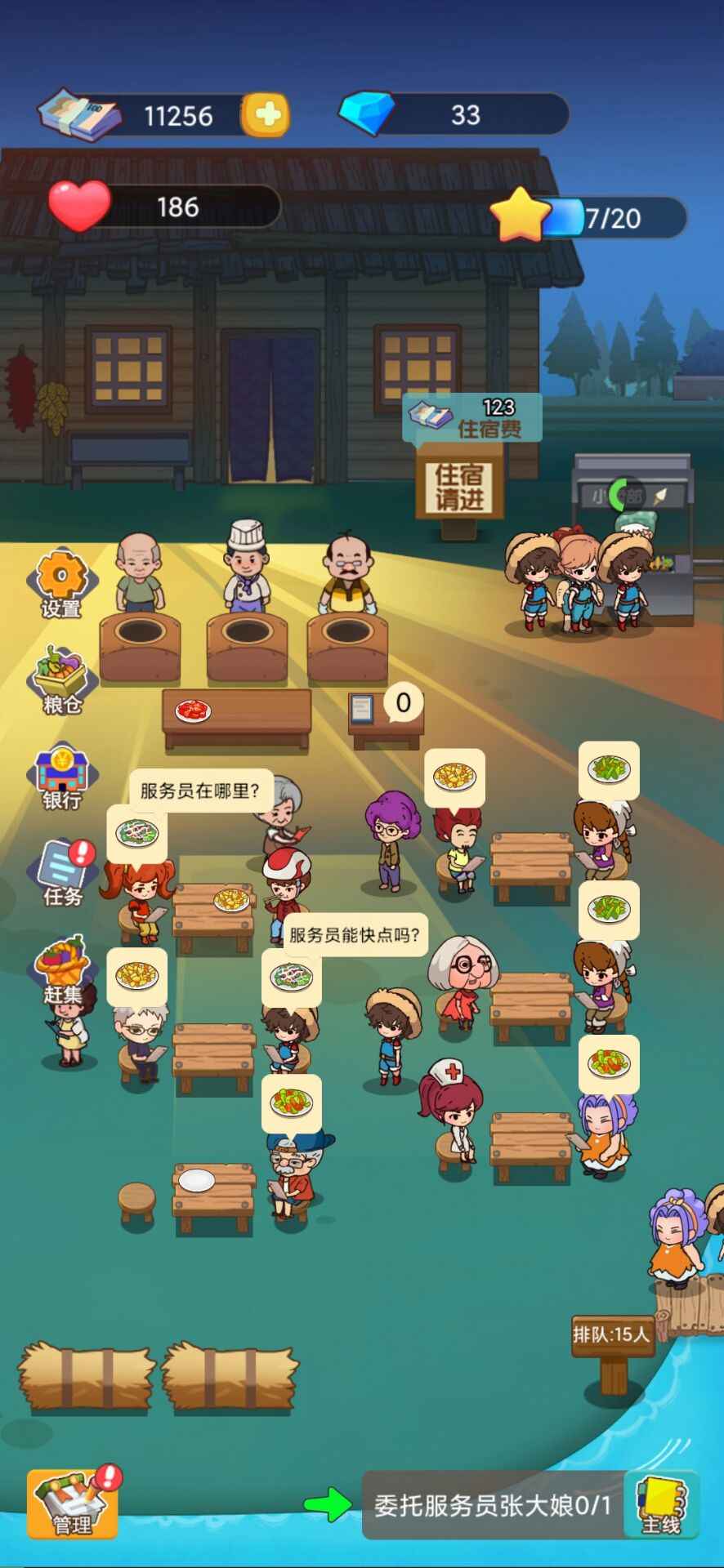Viewport: 724px width, 1568px height.
Task: Tap the 住宿请进 lodging sign
Action: pyautogui.click(x=459, y=484)
